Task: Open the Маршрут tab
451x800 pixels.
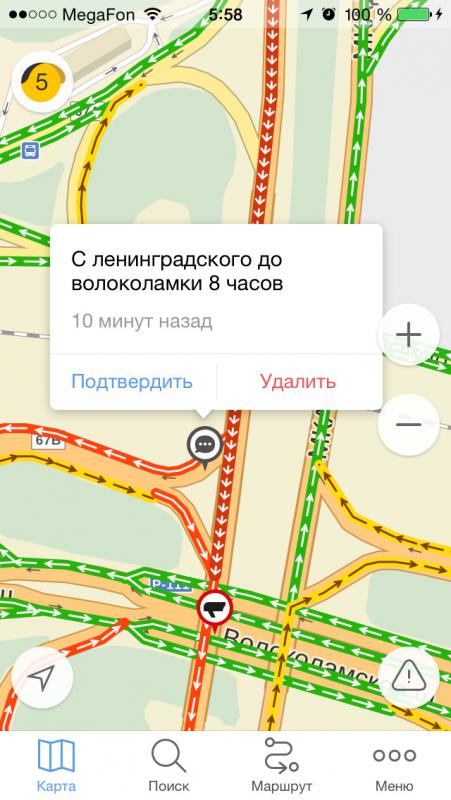Action: [282, 765]
